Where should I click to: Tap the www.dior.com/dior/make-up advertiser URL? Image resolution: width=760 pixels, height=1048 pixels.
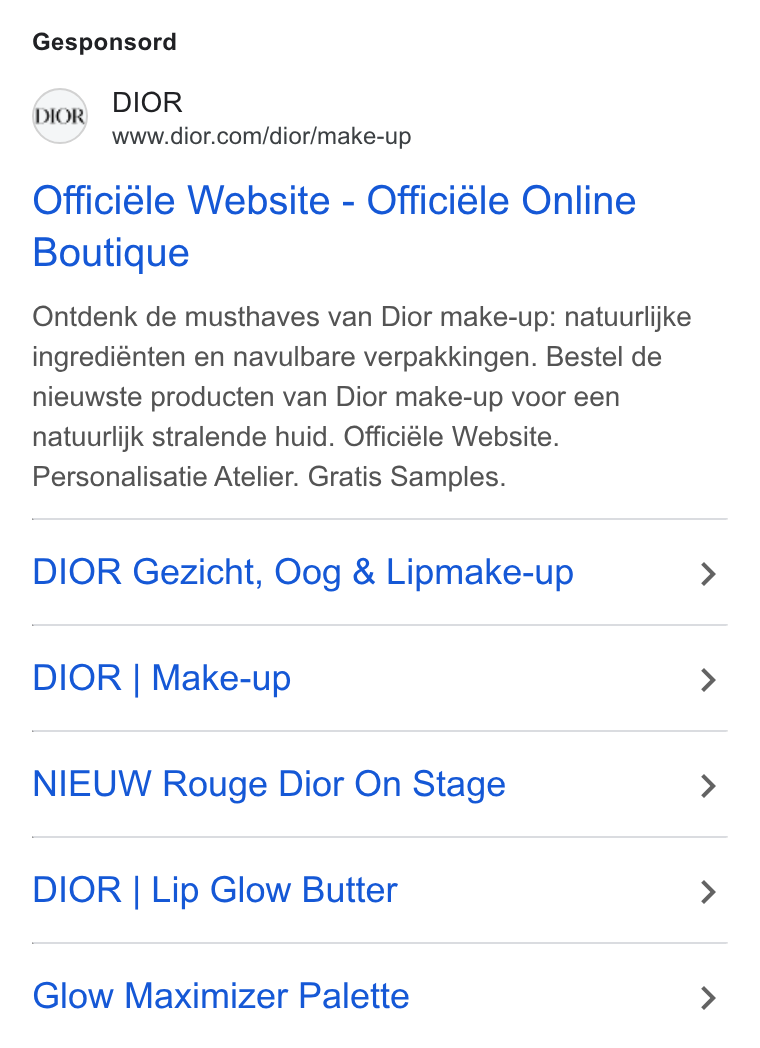[261, 136]
